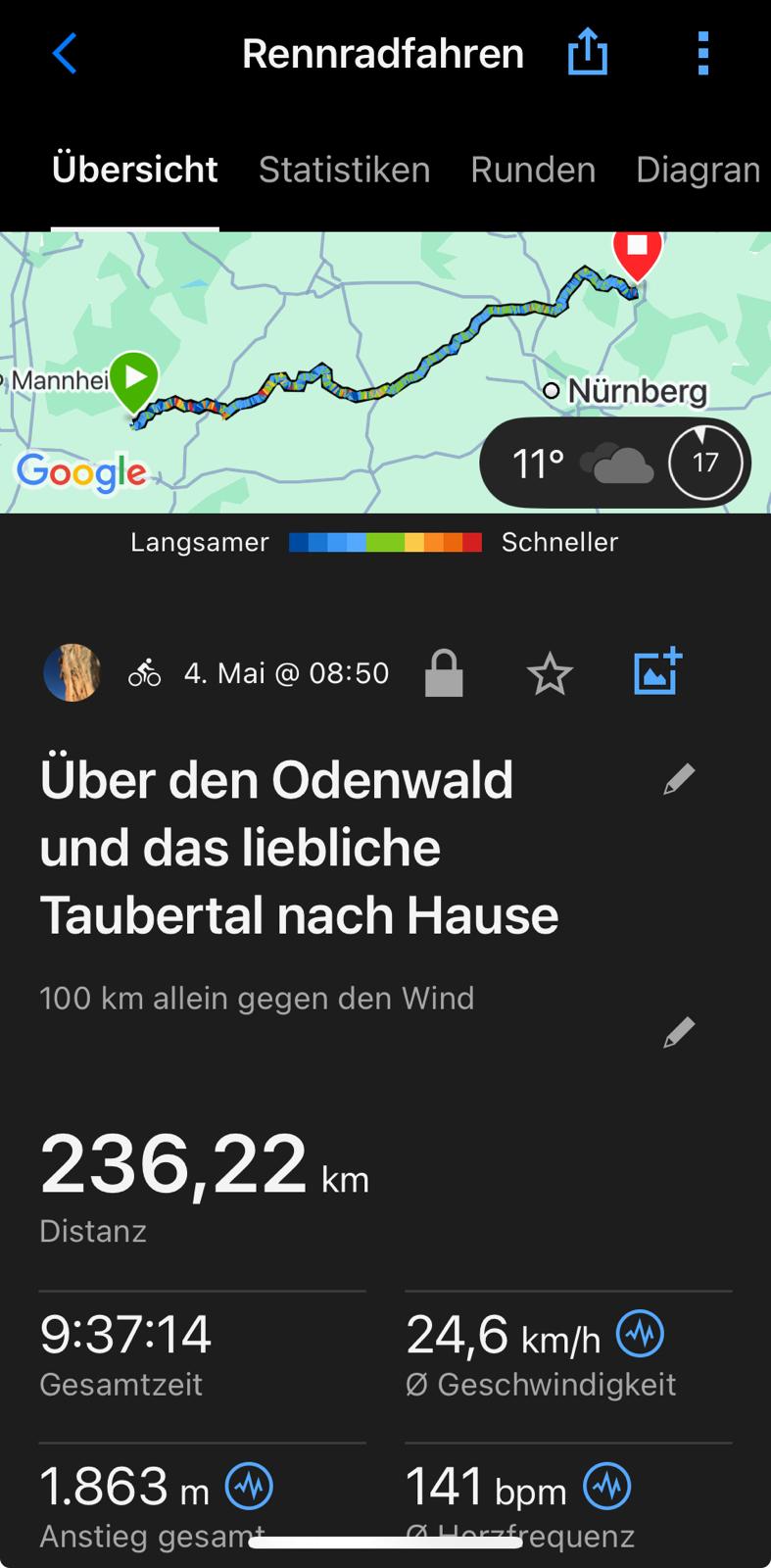
Task: Share this cycling activity
Action: click(x=588, y=52)
